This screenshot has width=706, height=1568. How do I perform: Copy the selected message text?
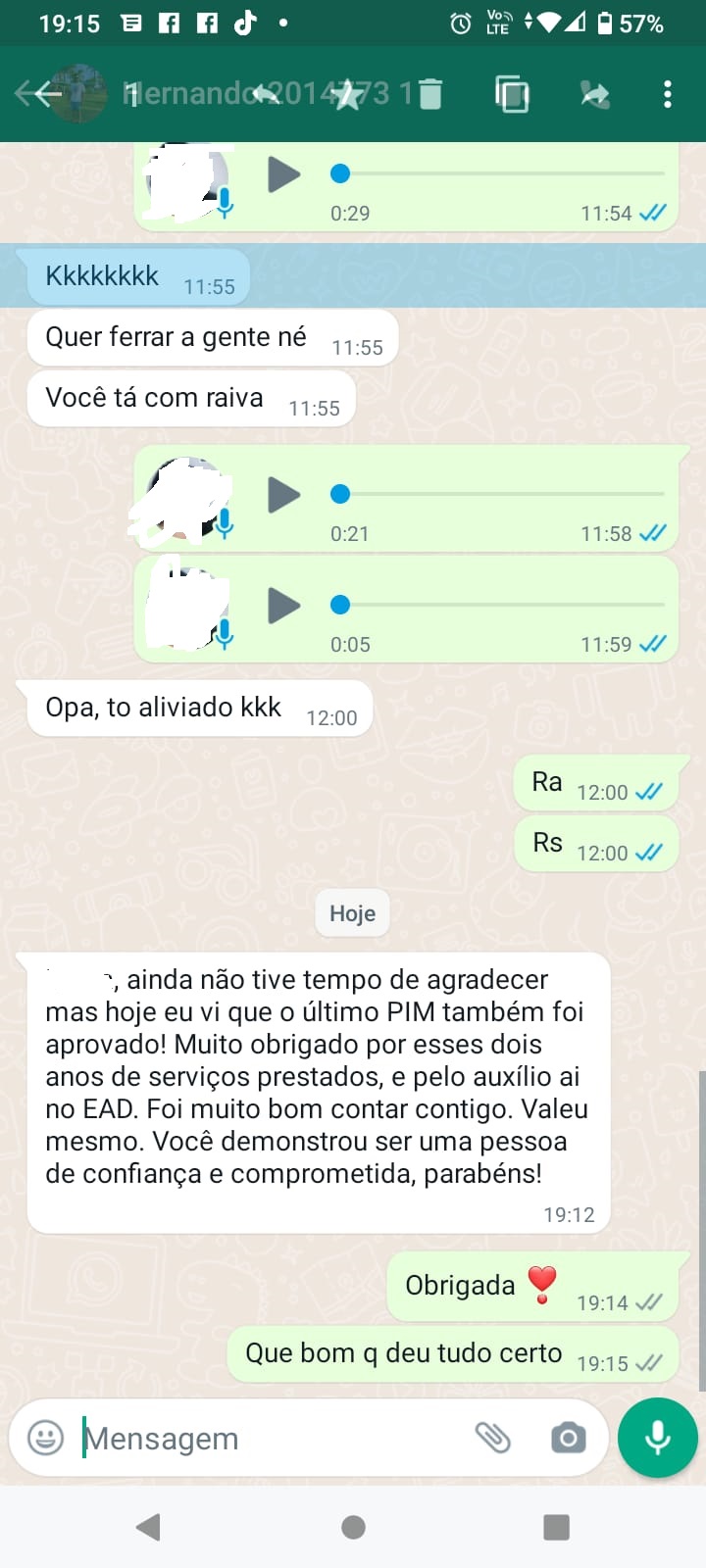[512, 94]
